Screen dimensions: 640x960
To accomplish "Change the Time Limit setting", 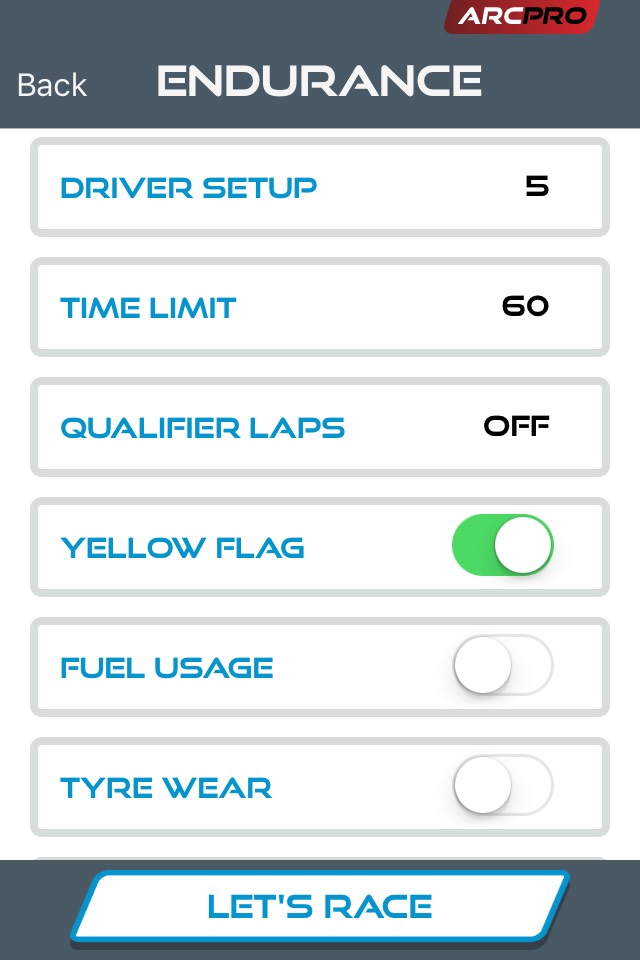I will [x=320, y=307].
